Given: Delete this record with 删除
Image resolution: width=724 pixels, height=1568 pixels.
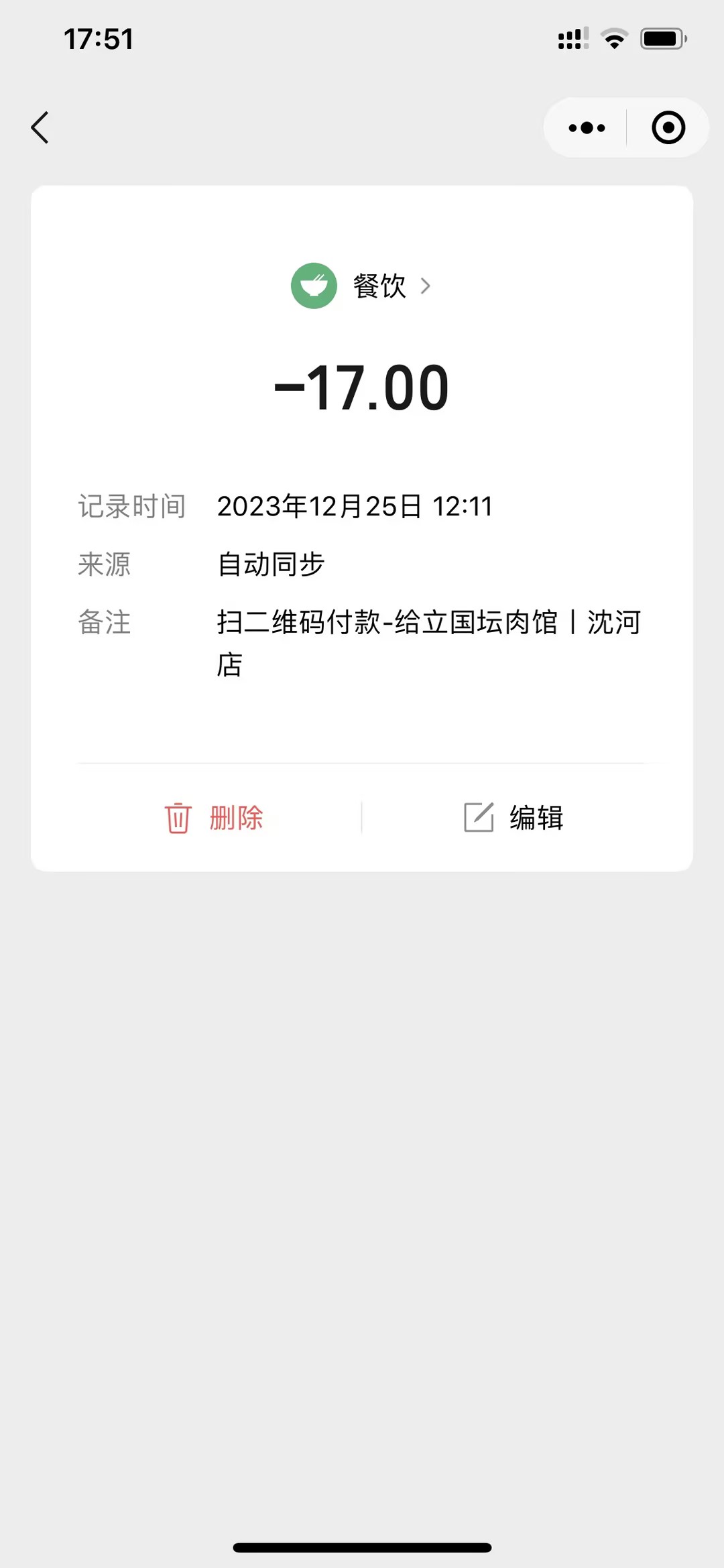Looking at the screenshot, I should (x=215, y=818).
